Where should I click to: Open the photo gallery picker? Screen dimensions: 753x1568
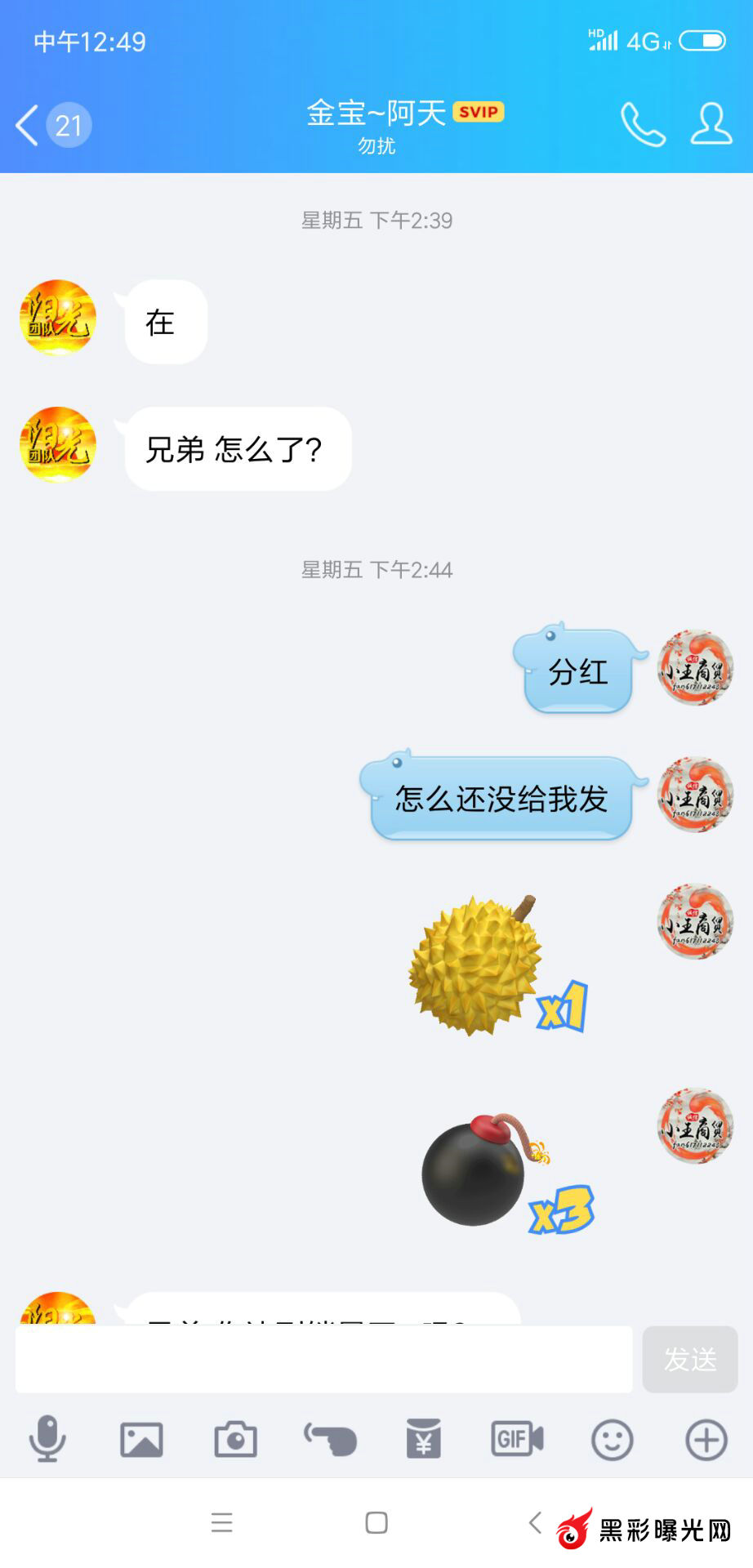141,1439
